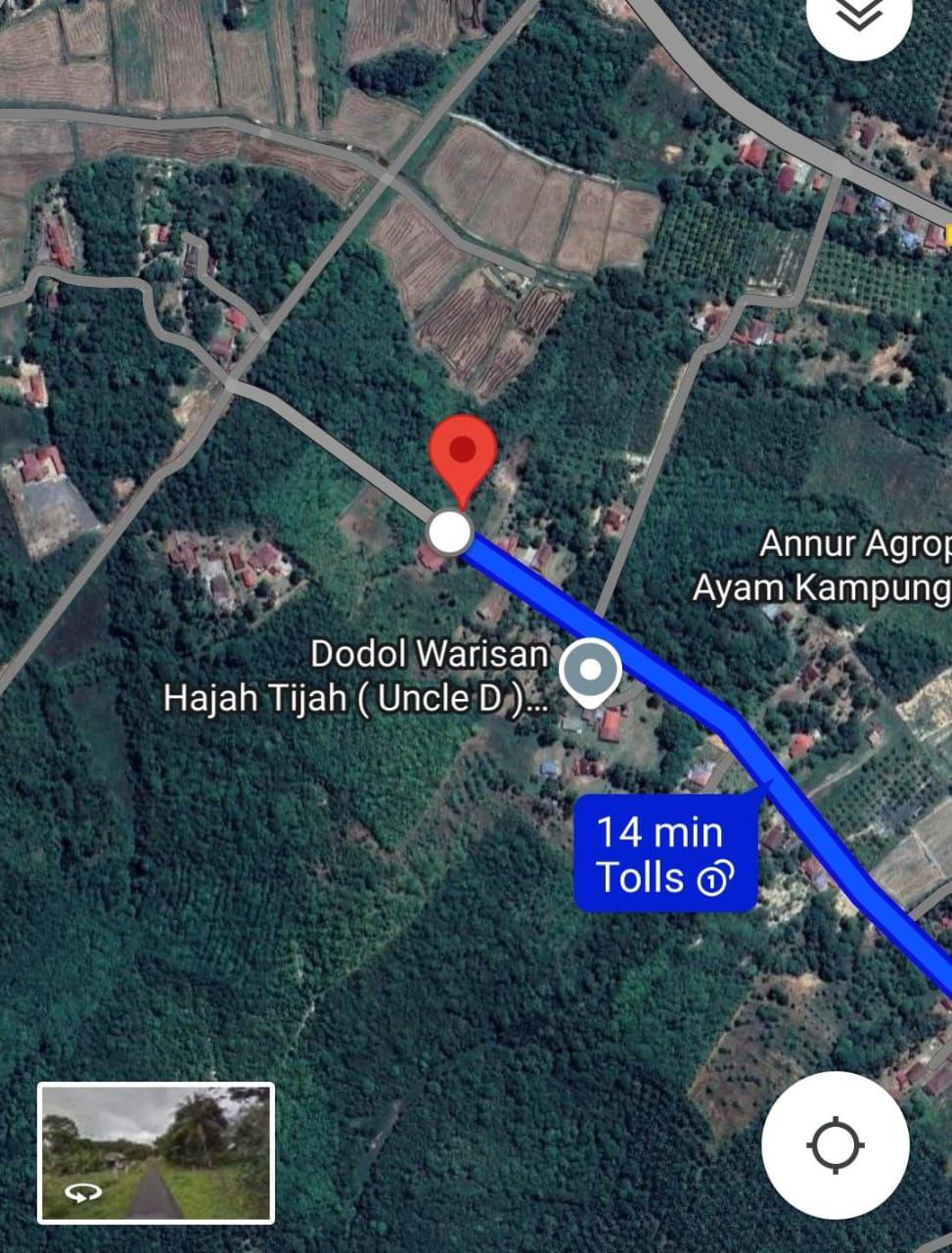Center map on my location

point(835,1144)
